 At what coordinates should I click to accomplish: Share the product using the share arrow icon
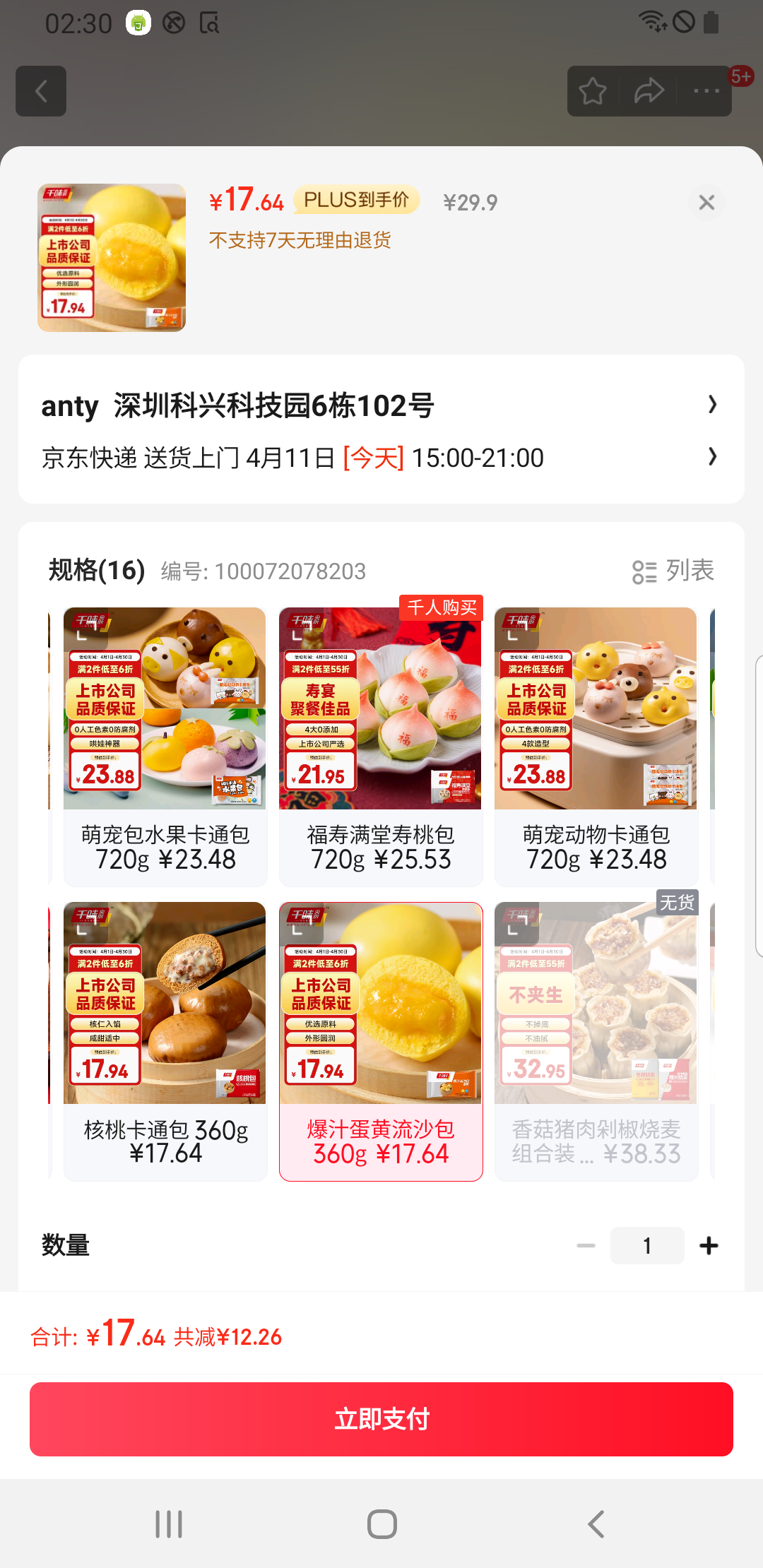point(648,90)
